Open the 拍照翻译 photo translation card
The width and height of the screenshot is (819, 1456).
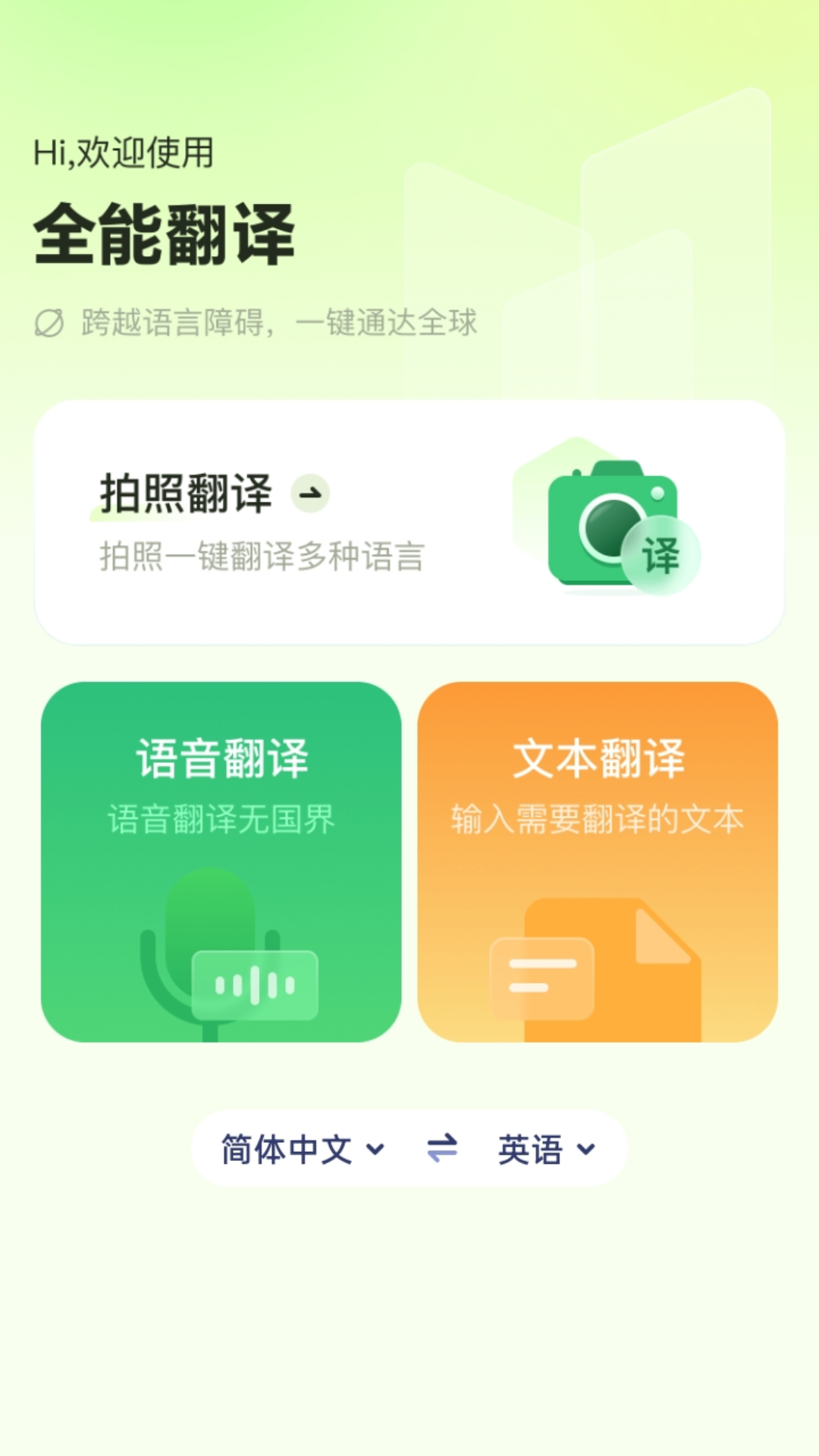[409, 522]
